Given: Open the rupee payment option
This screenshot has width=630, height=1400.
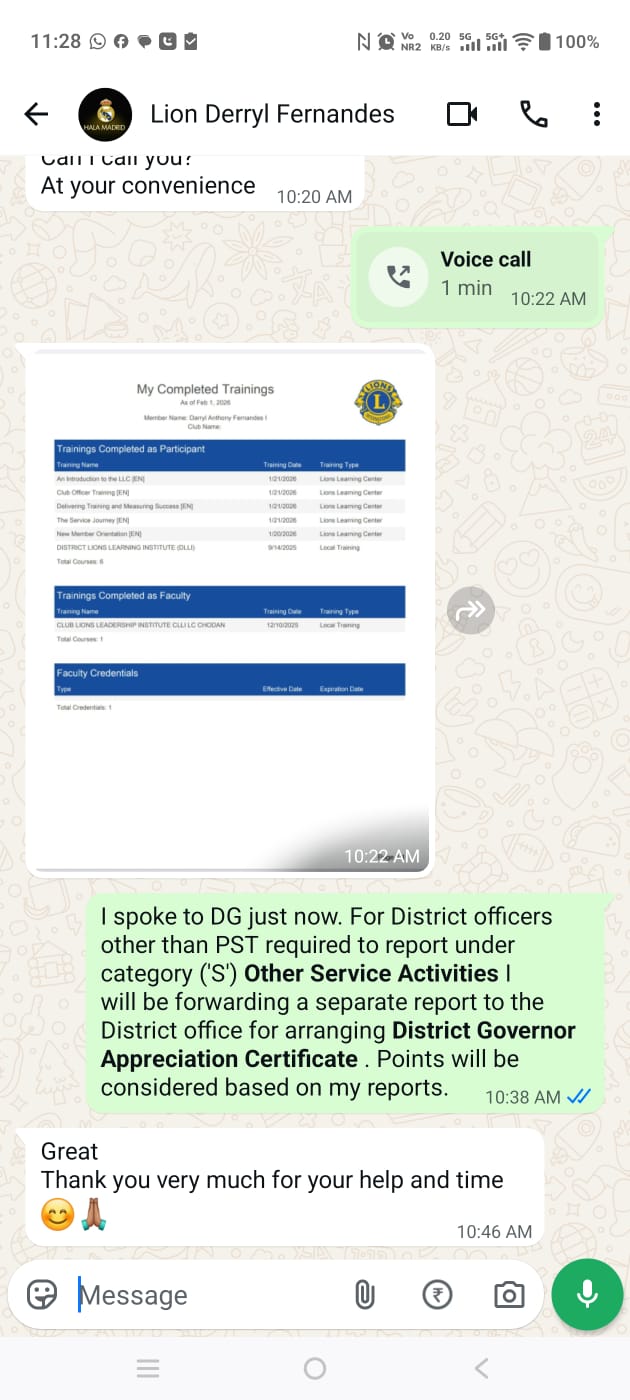Looking at the screenshot, I should click(437, 1295).
